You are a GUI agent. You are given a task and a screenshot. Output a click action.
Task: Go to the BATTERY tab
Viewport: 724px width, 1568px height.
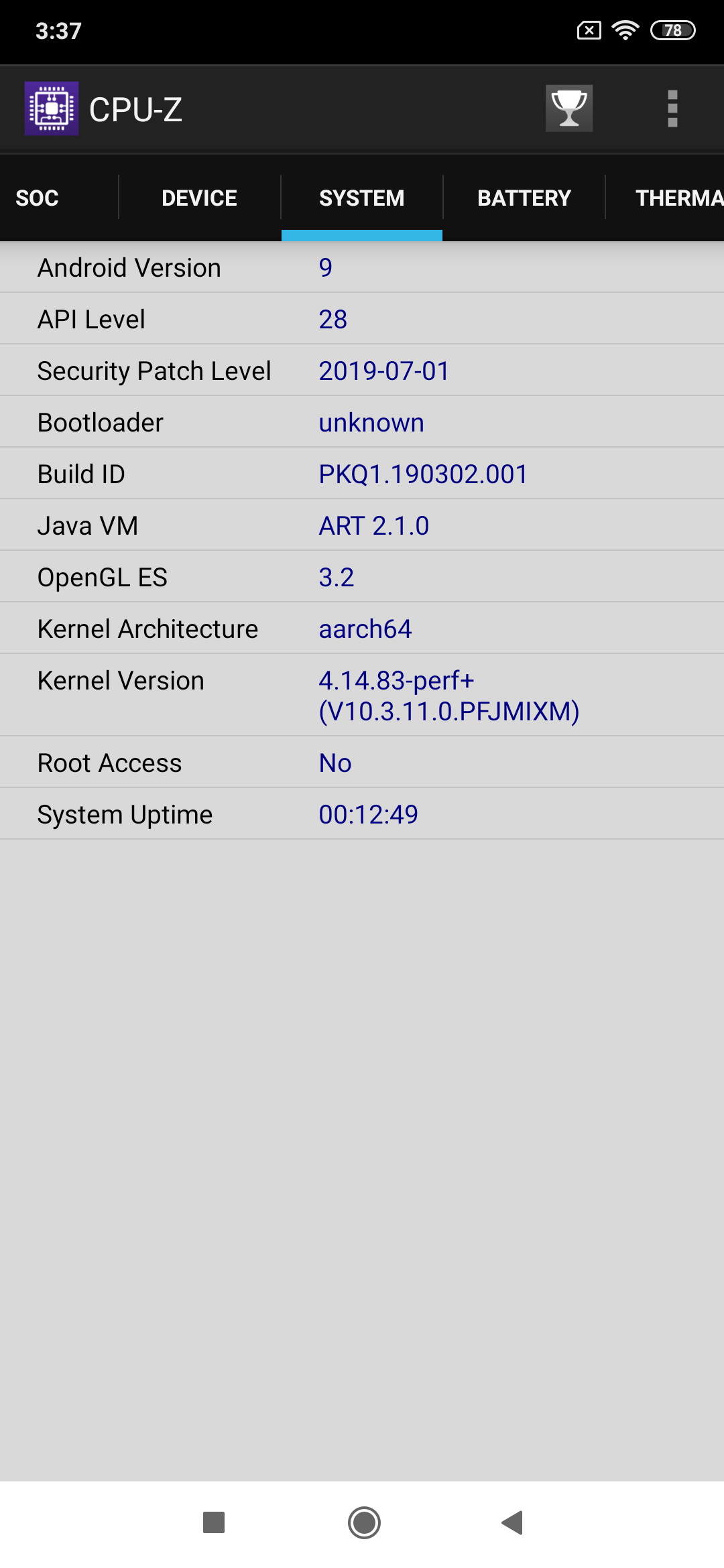pos(524,198)
